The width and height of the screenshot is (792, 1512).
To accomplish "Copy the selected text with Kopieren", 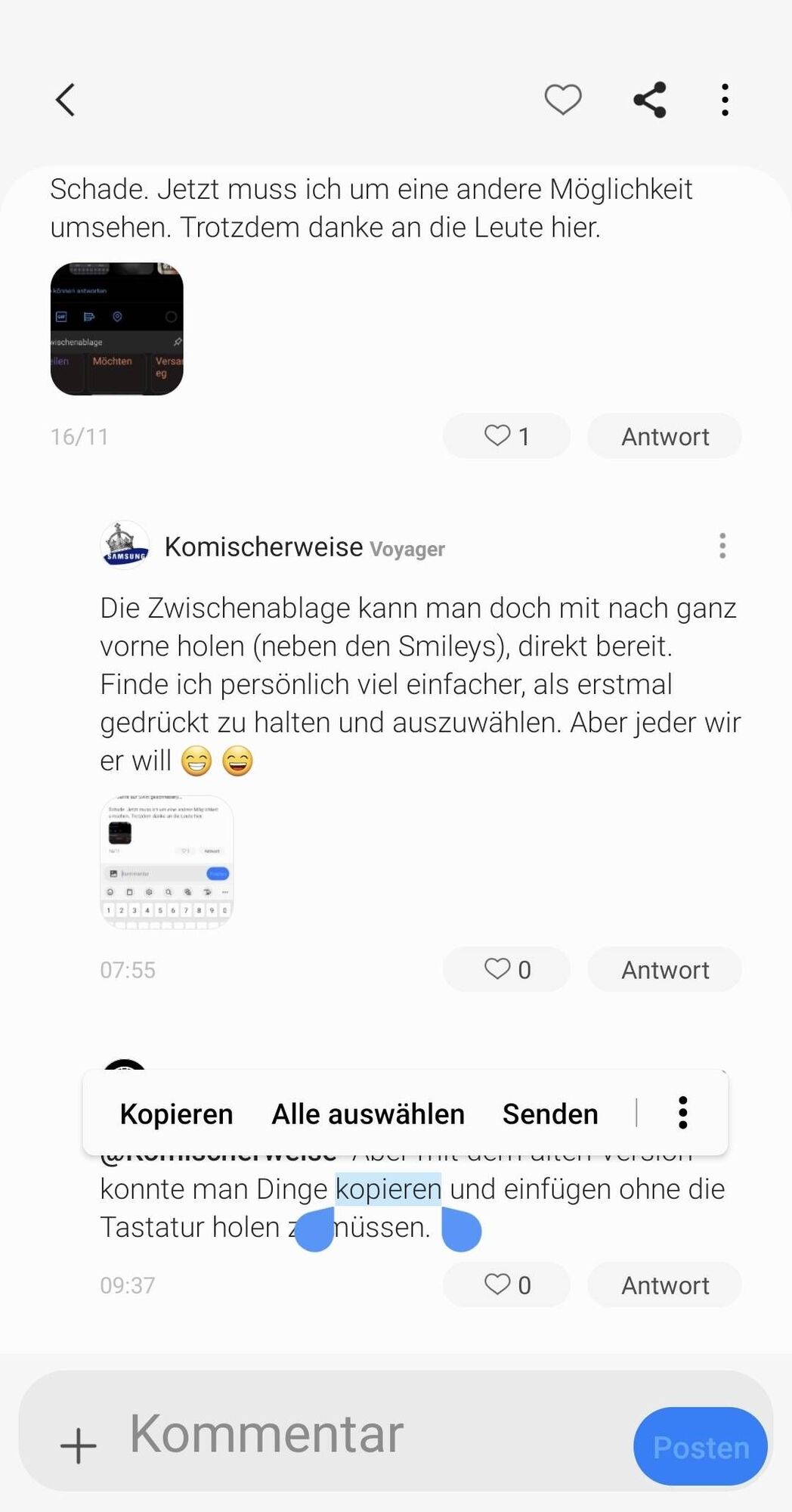I will (176, 1114).
